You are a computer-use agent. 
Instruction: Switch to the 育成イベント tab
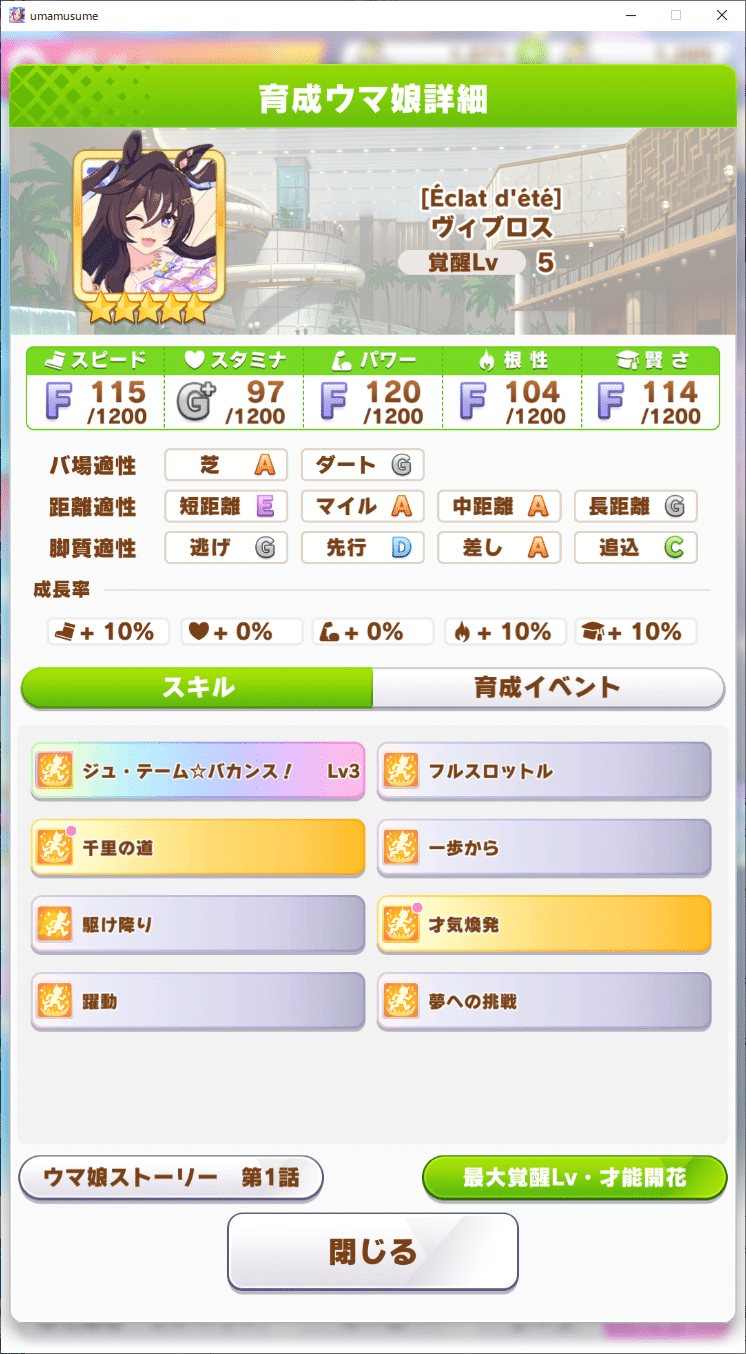pyautogui.click(x=547, y=688)
